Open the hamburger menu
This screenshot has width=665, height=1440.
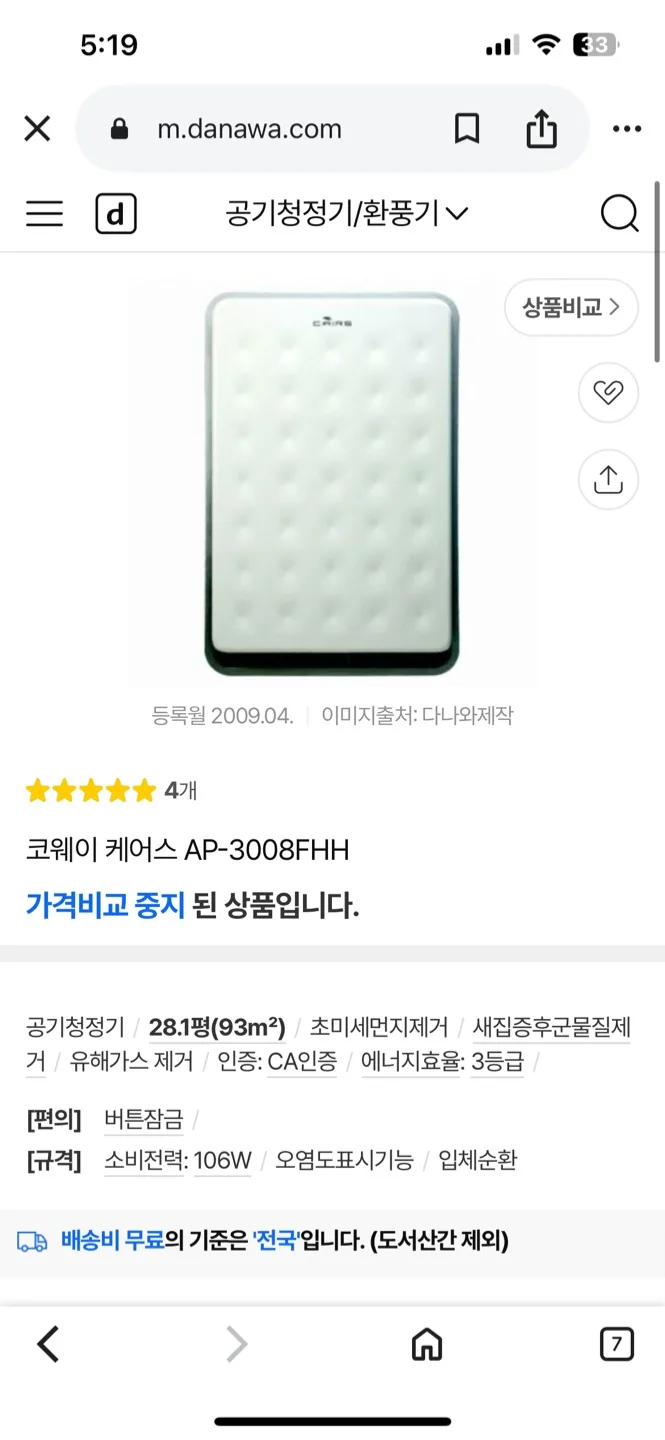(44, 213)
